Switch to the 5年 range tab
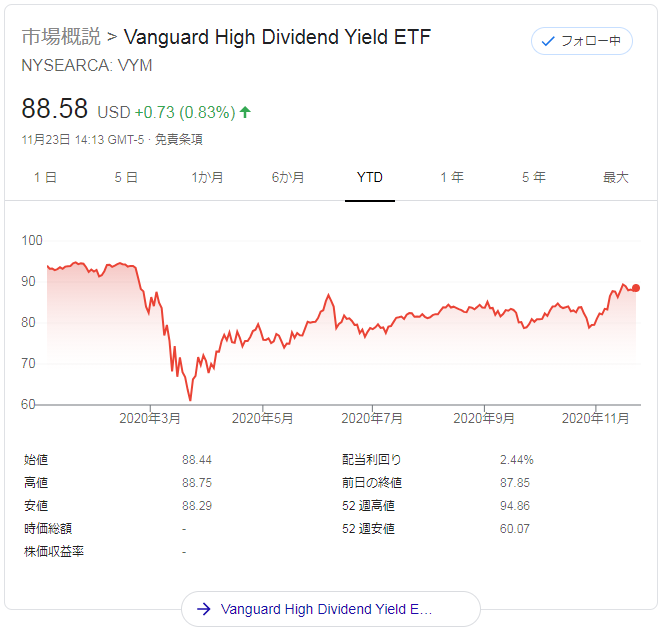 pos(533,178)
